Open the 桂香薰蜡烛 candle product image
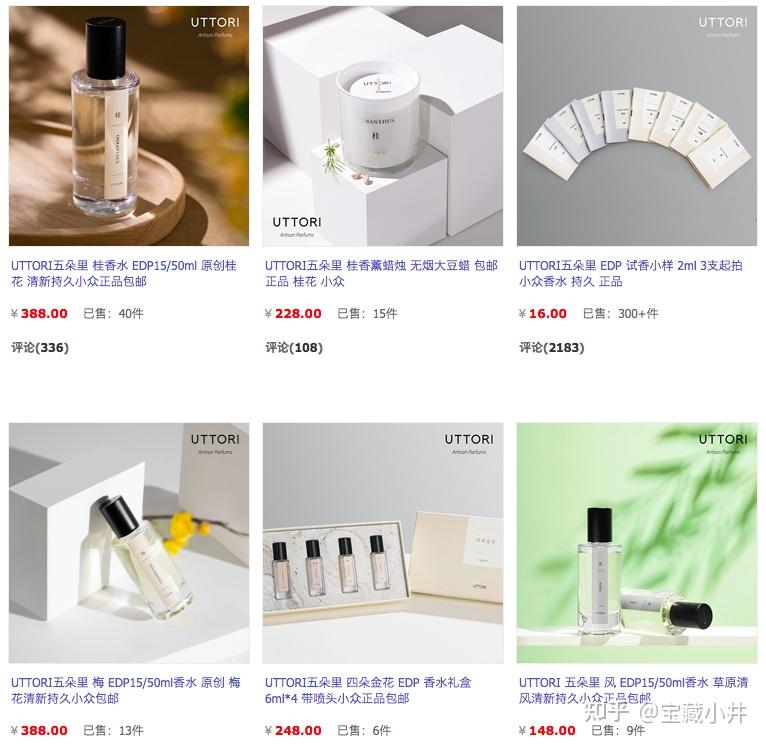 pos(383,126)
